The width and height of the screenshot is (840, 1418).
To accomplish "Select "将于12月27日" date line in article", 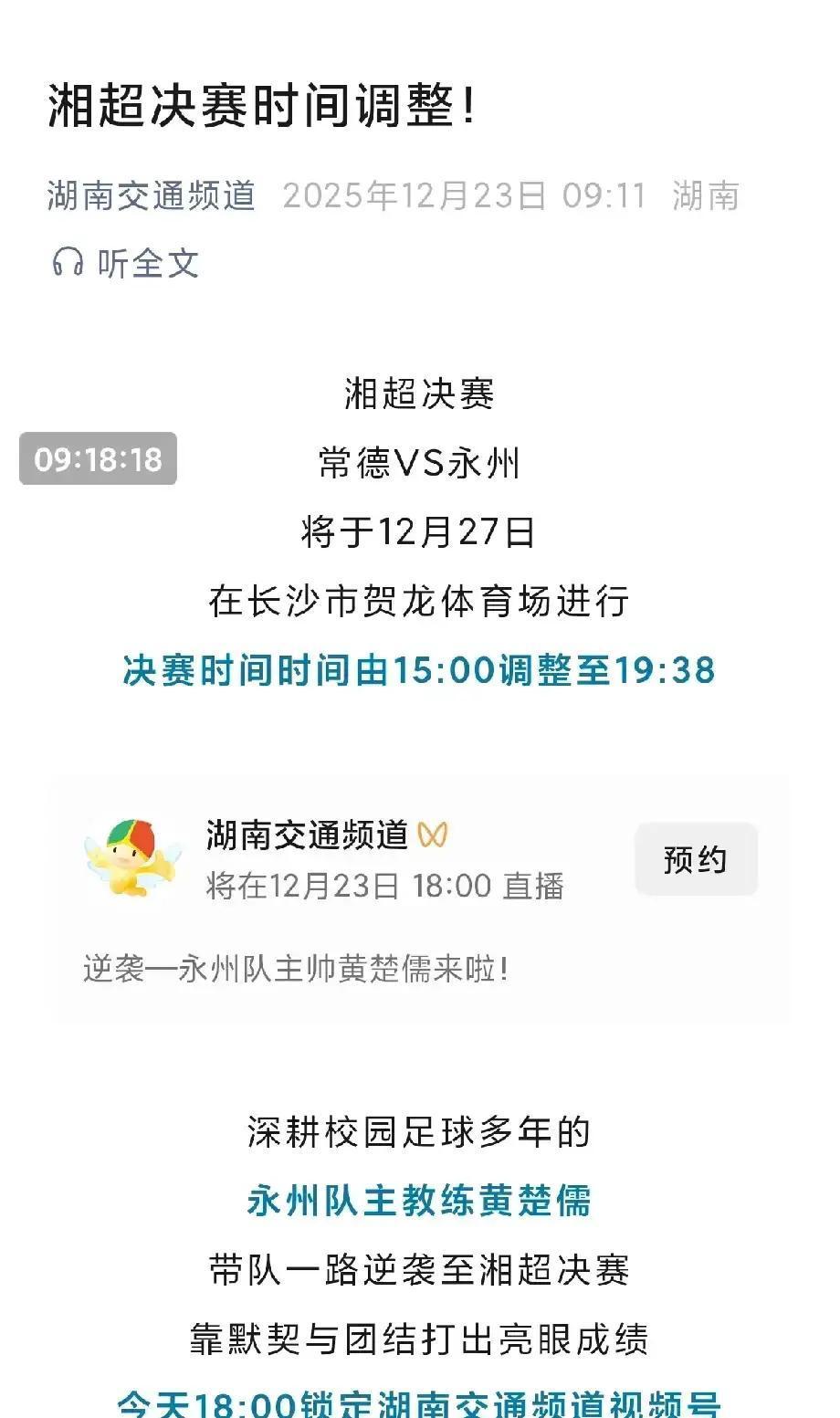I will coord(419,531).
